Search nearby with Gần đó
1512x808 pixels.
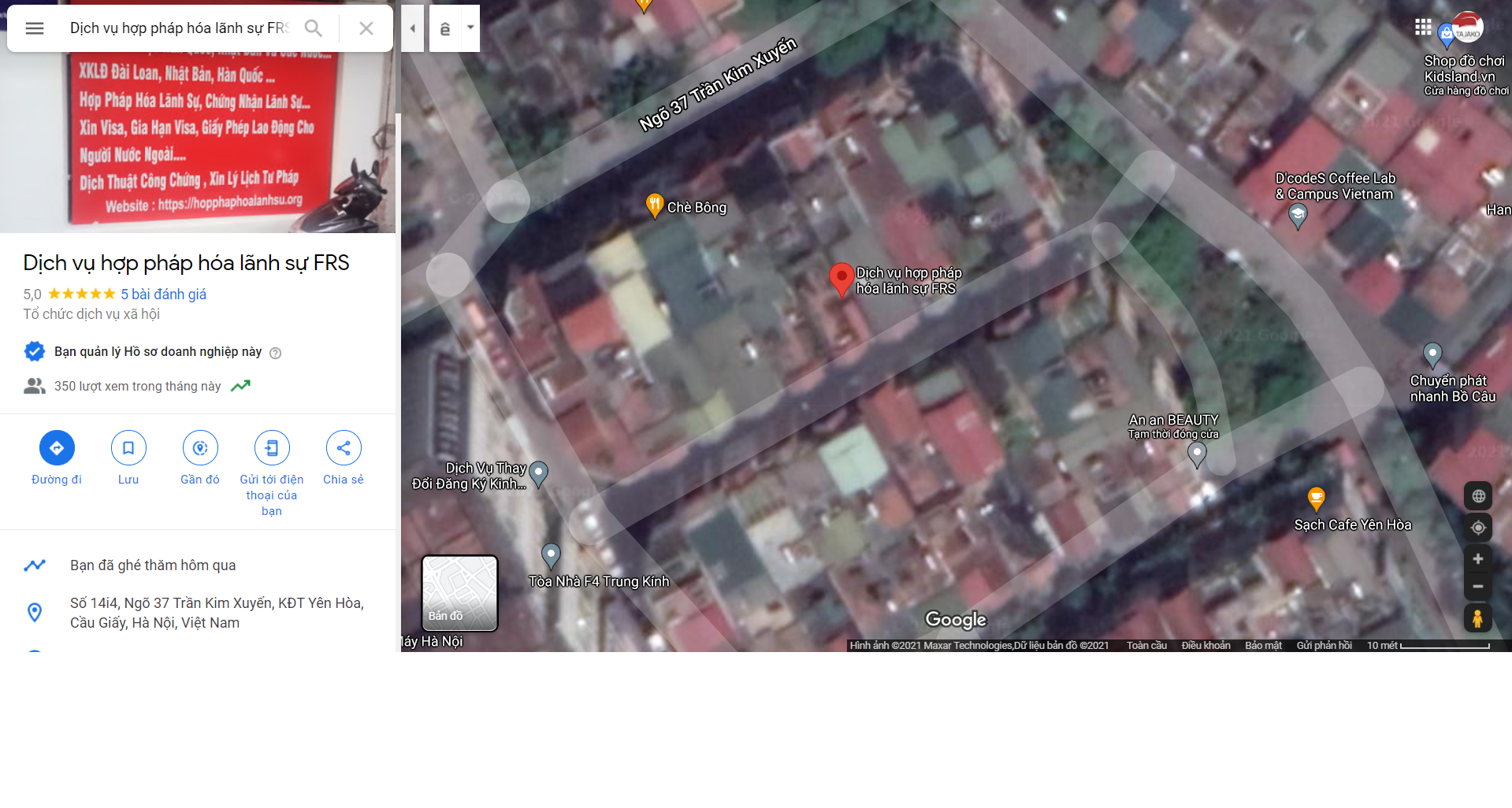point(200,448)
